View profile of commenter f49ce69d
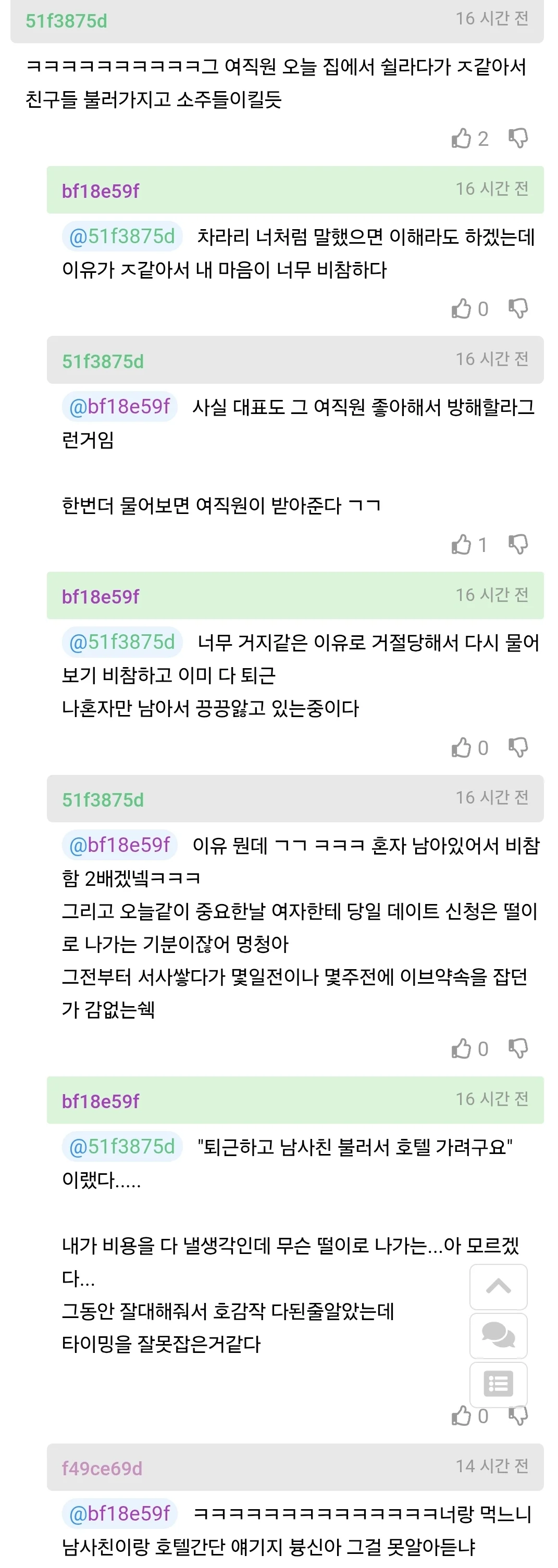The height and width of the screenshot is (1568, 558). [102, 1468]
